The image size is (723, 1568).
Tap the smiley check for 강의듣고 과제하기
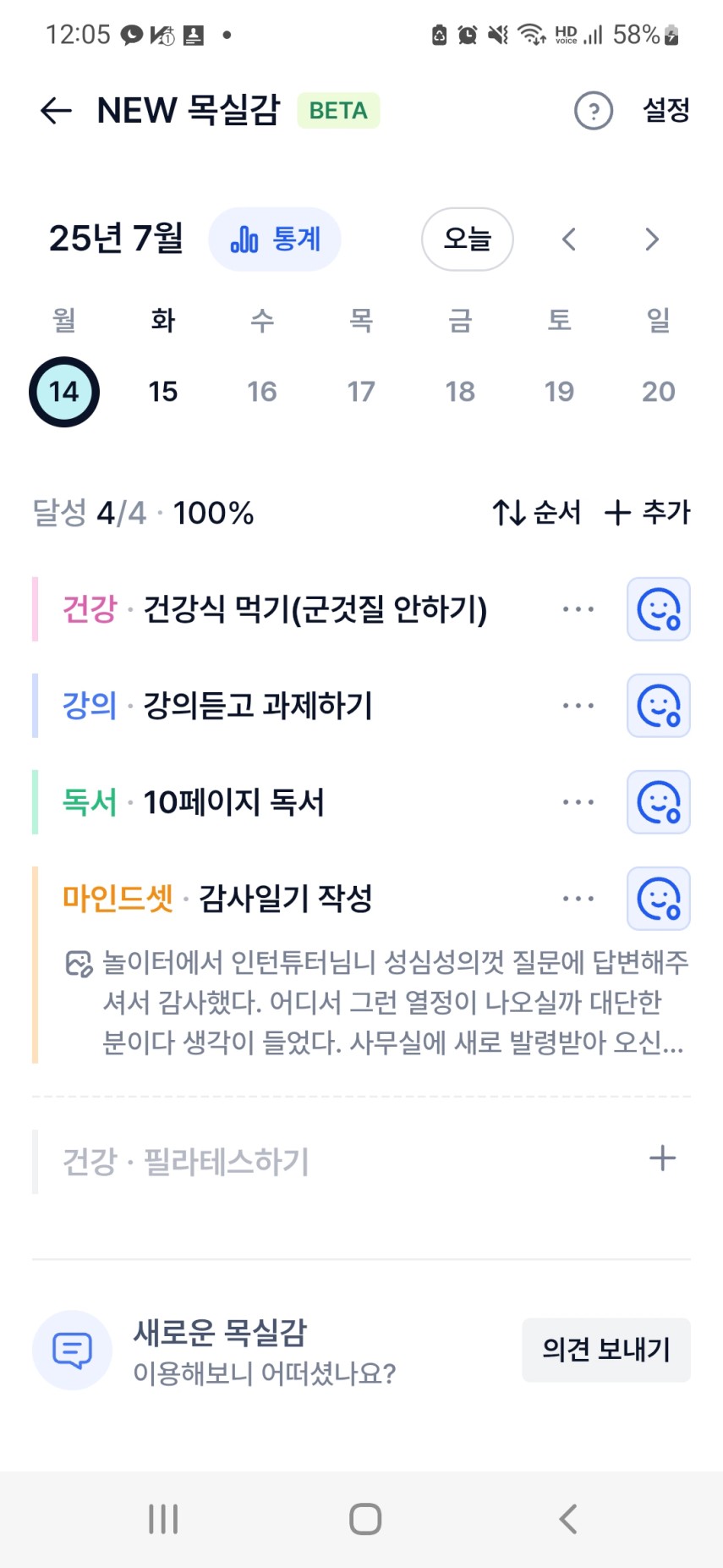click(659, 706)
